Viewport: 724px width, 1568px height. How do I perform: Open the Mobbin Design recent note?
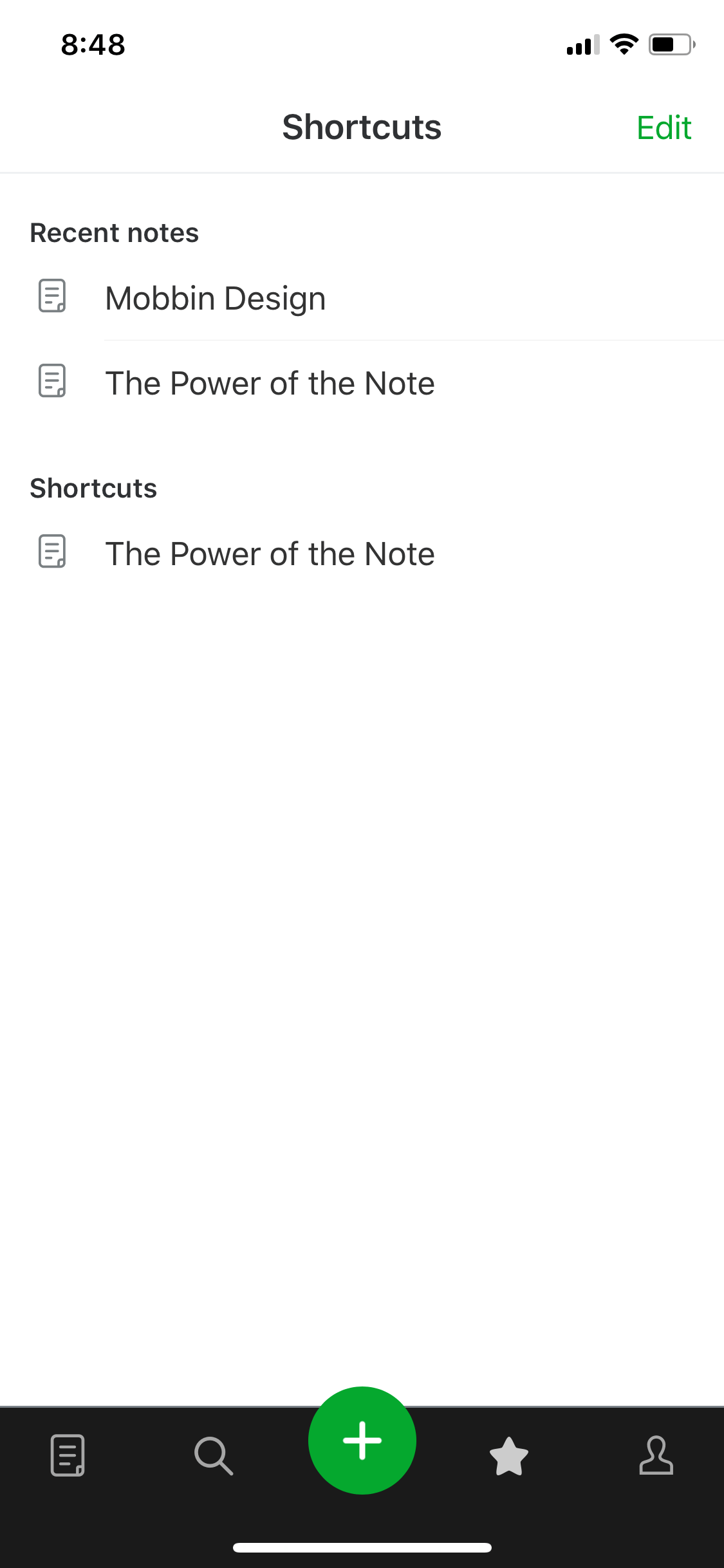pos(362,298)
